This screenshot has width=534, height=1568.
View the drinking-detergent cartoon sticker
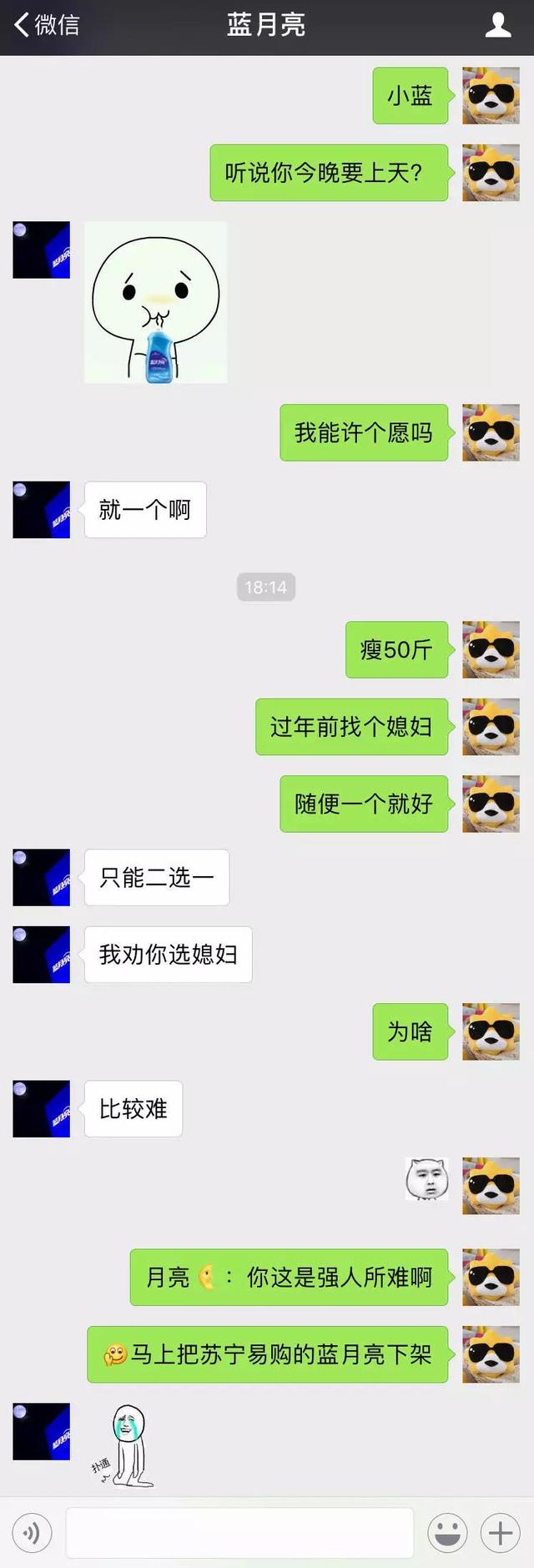click(156, 302)
